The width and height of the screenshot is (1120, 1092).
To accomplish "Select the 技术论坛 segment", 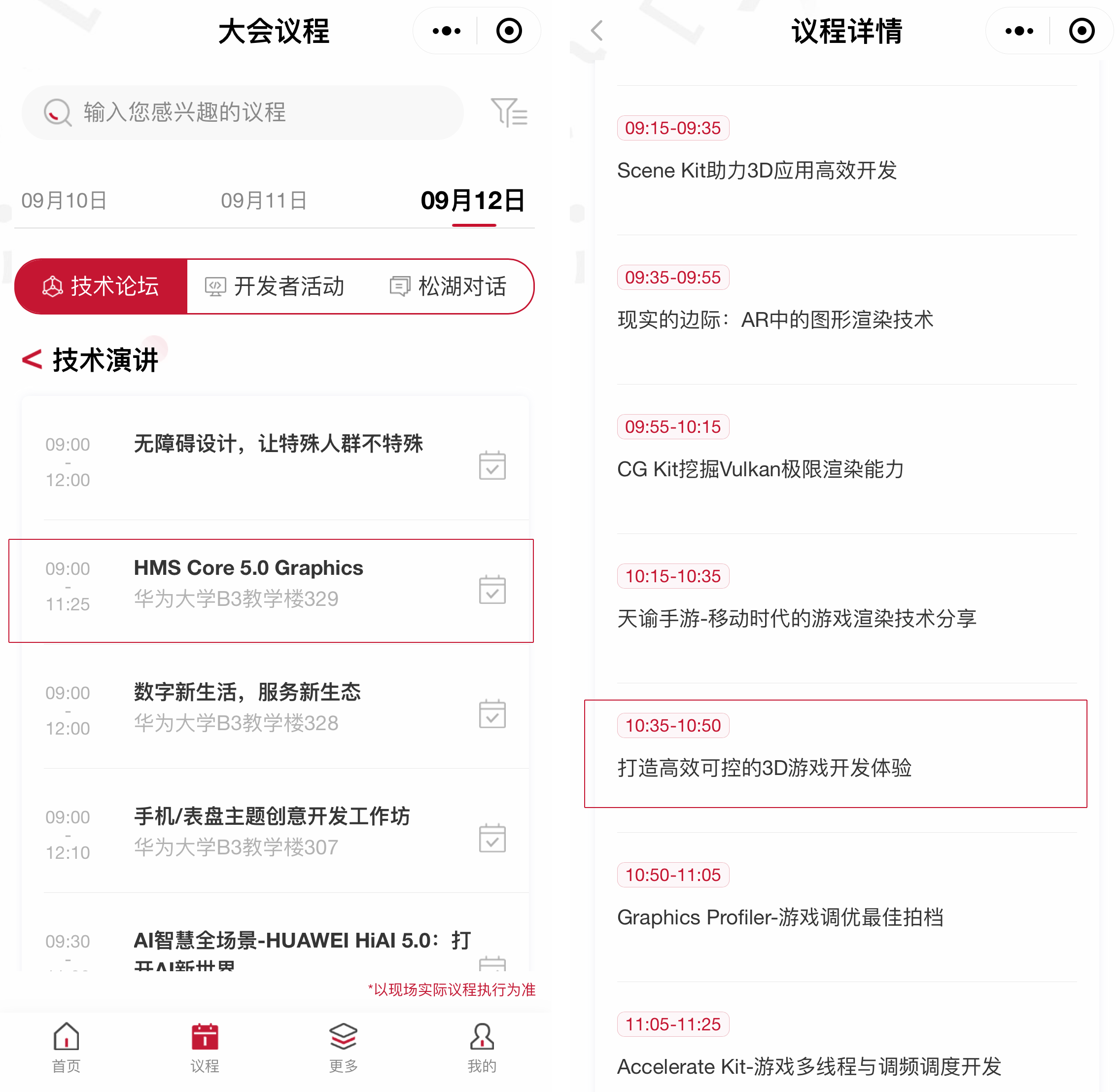I will pyautogui.click(x=101, y=286).
